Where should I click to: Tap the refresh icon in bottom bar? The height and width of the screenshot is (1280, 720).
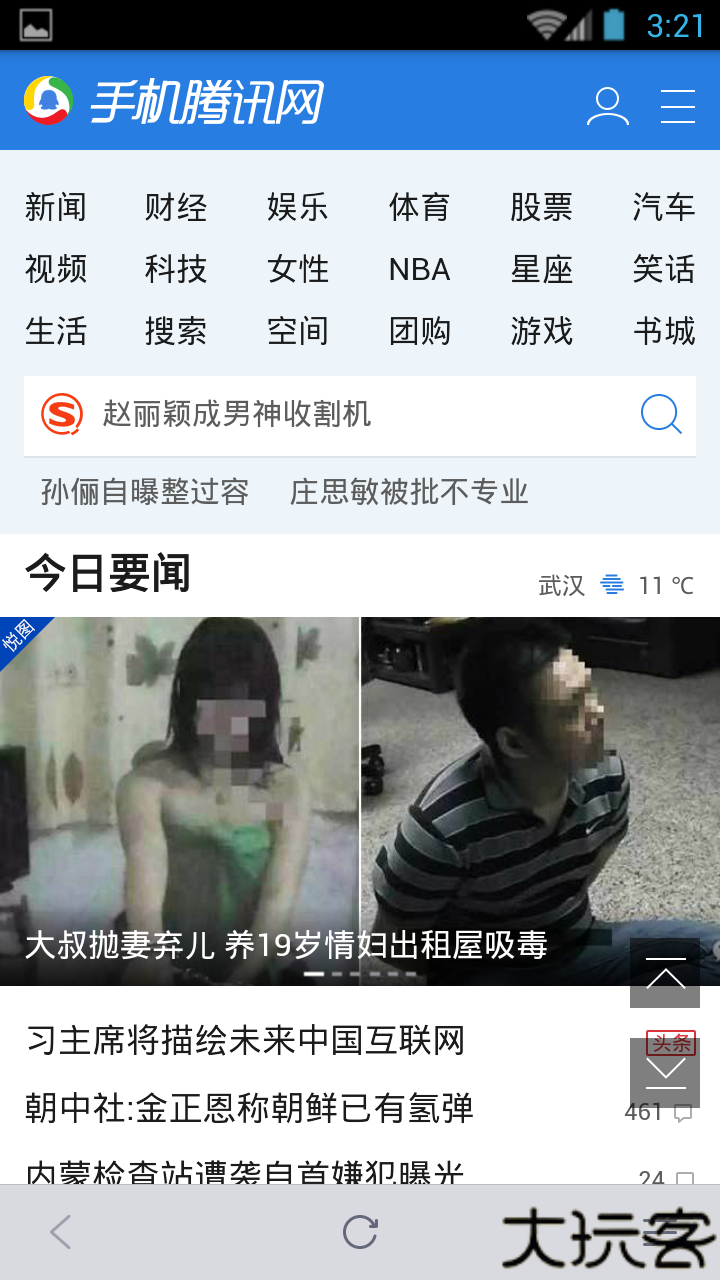[x=360, y=1231]
